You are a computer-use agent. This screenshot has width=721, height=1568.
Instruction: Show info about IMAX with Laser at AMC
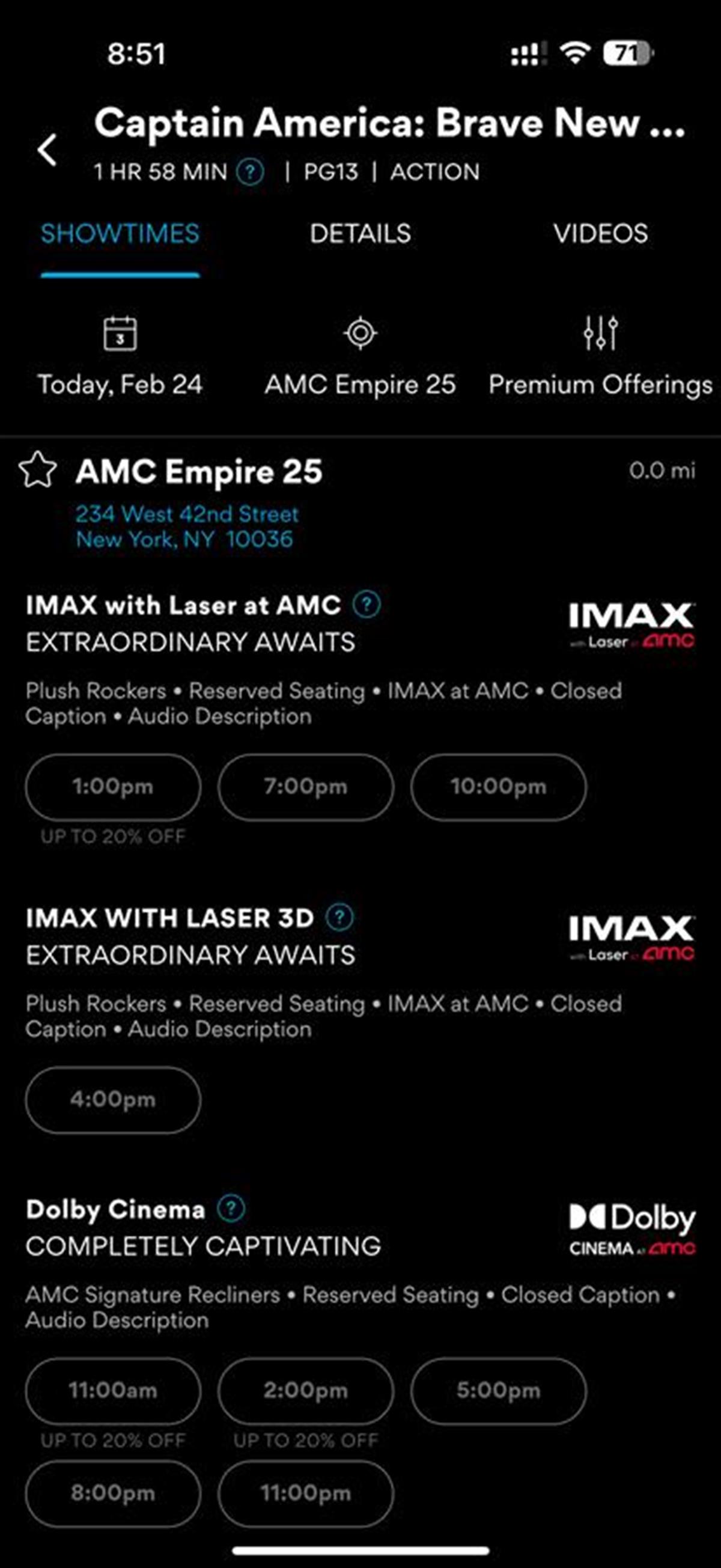(x=368, y=605)
